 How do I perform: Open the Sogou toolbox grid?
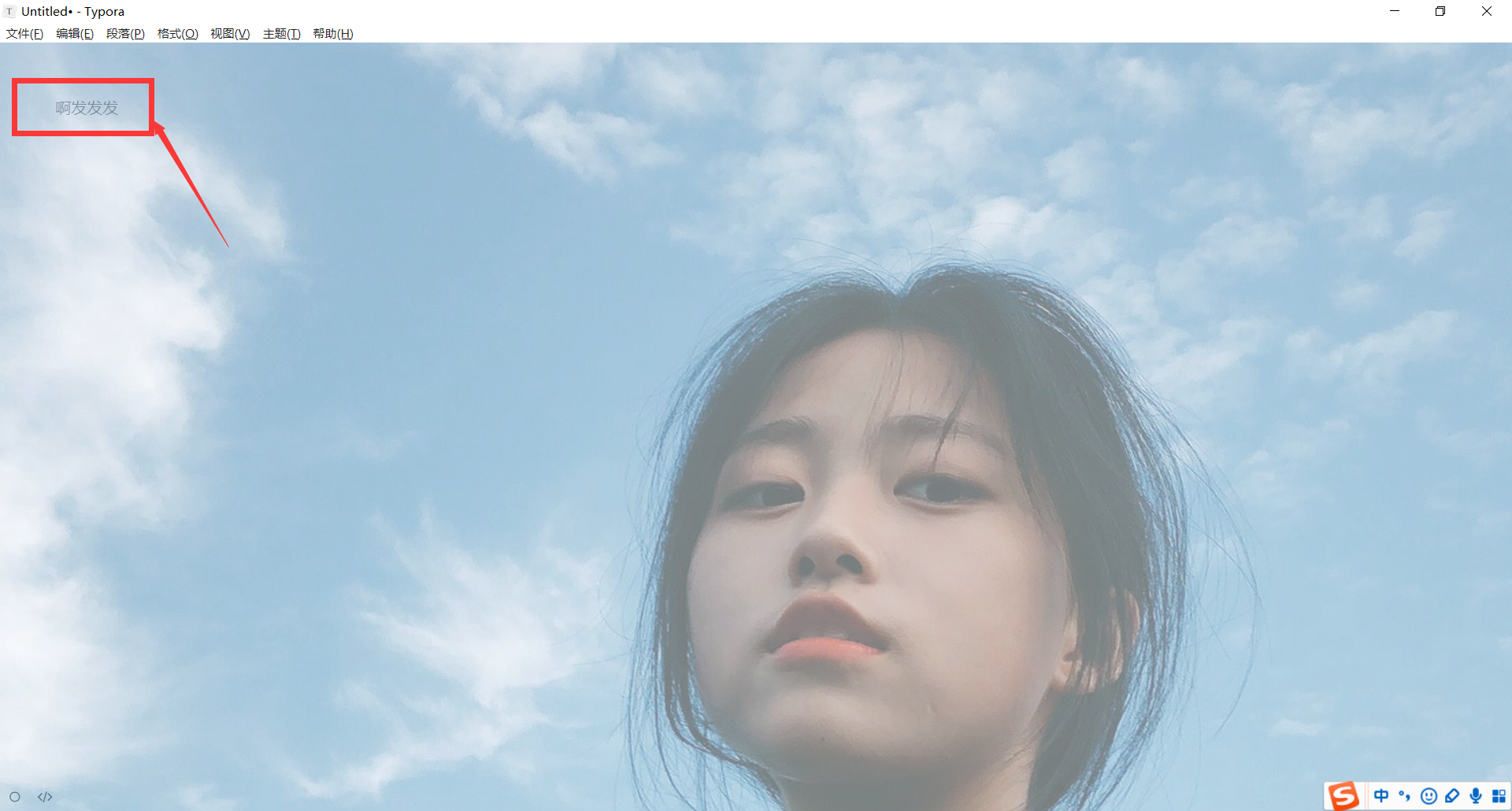[x=1499, y=796]
